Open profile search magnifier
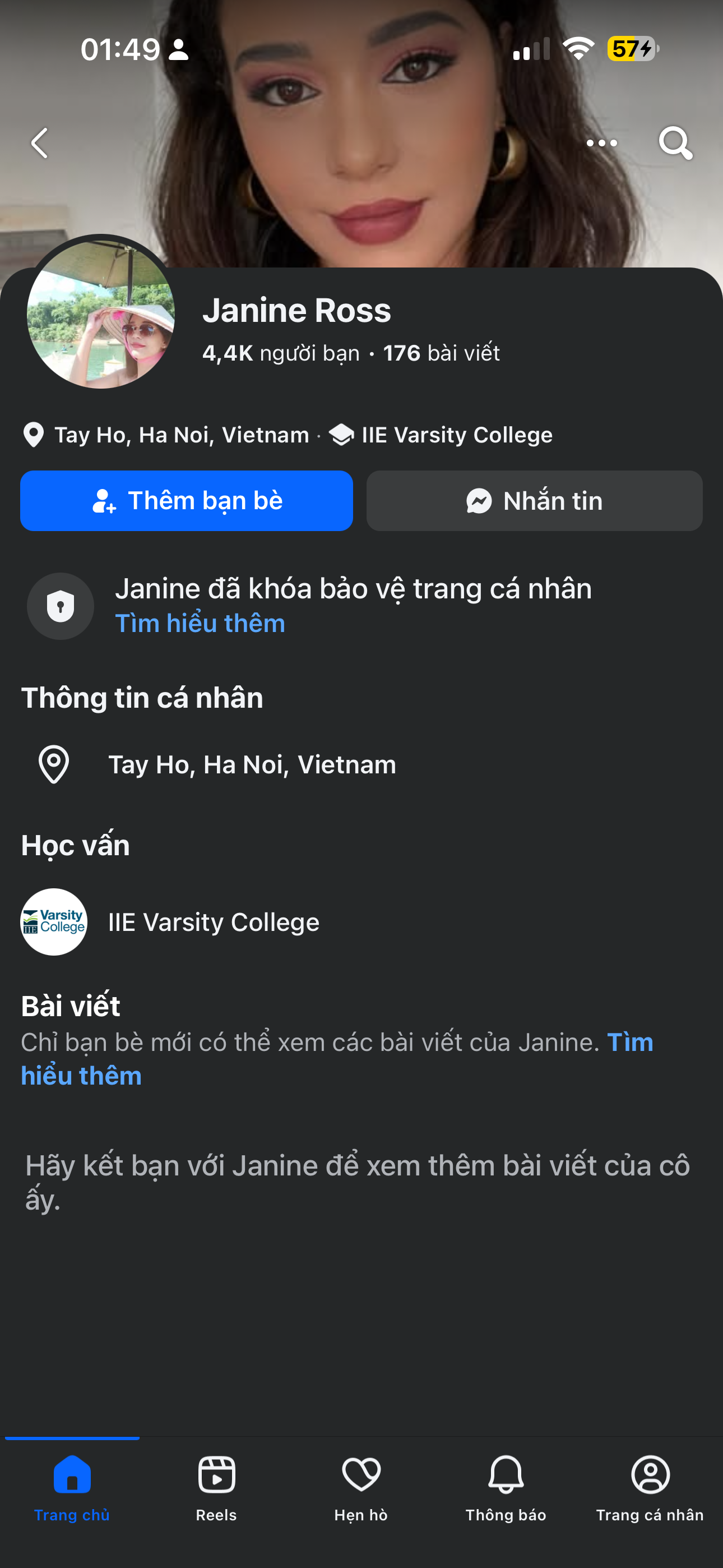 click(x=675, y=144)
